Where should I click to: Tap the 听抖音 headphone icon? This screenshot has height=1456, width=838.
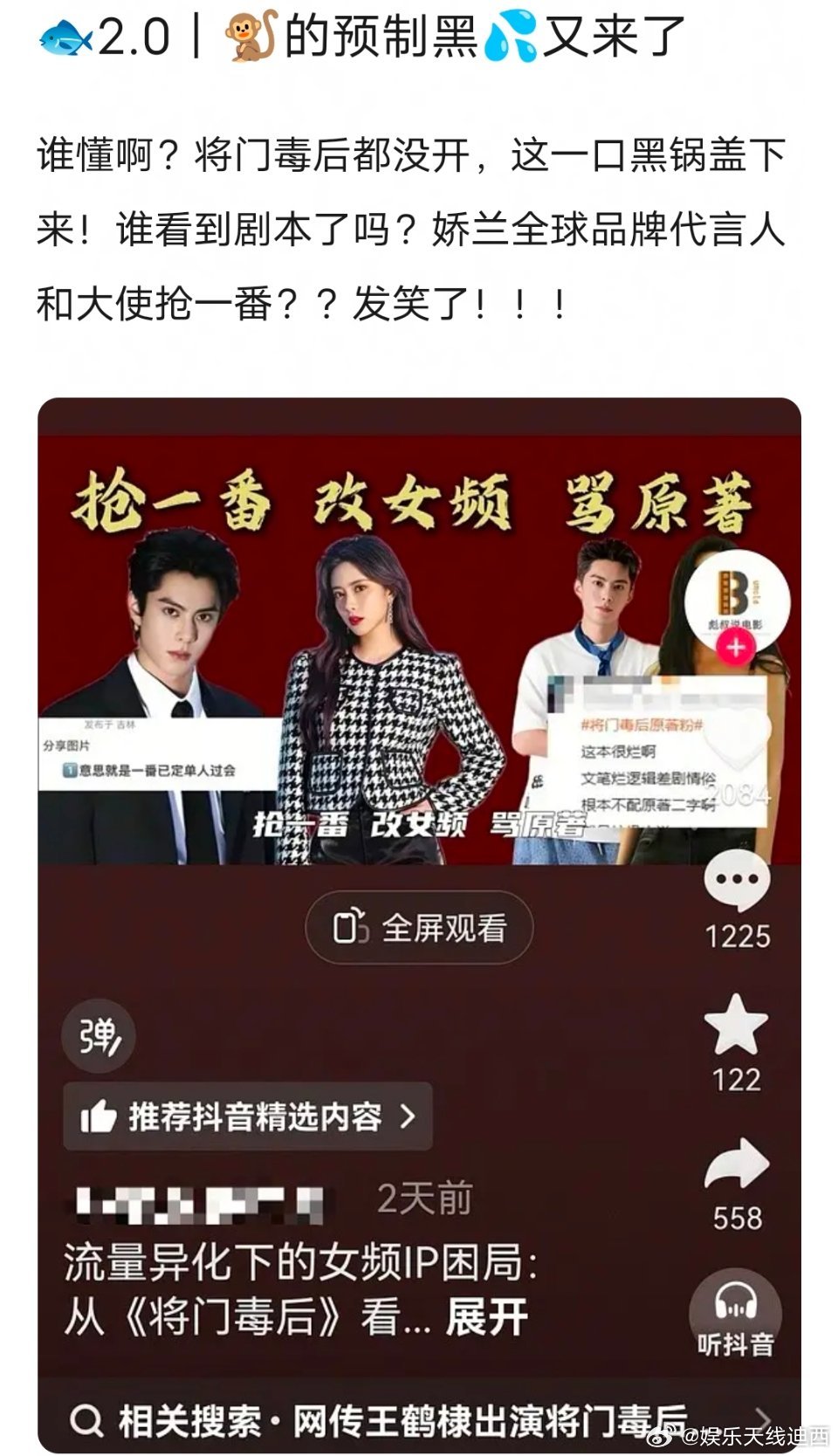[x=738, y=1299]
